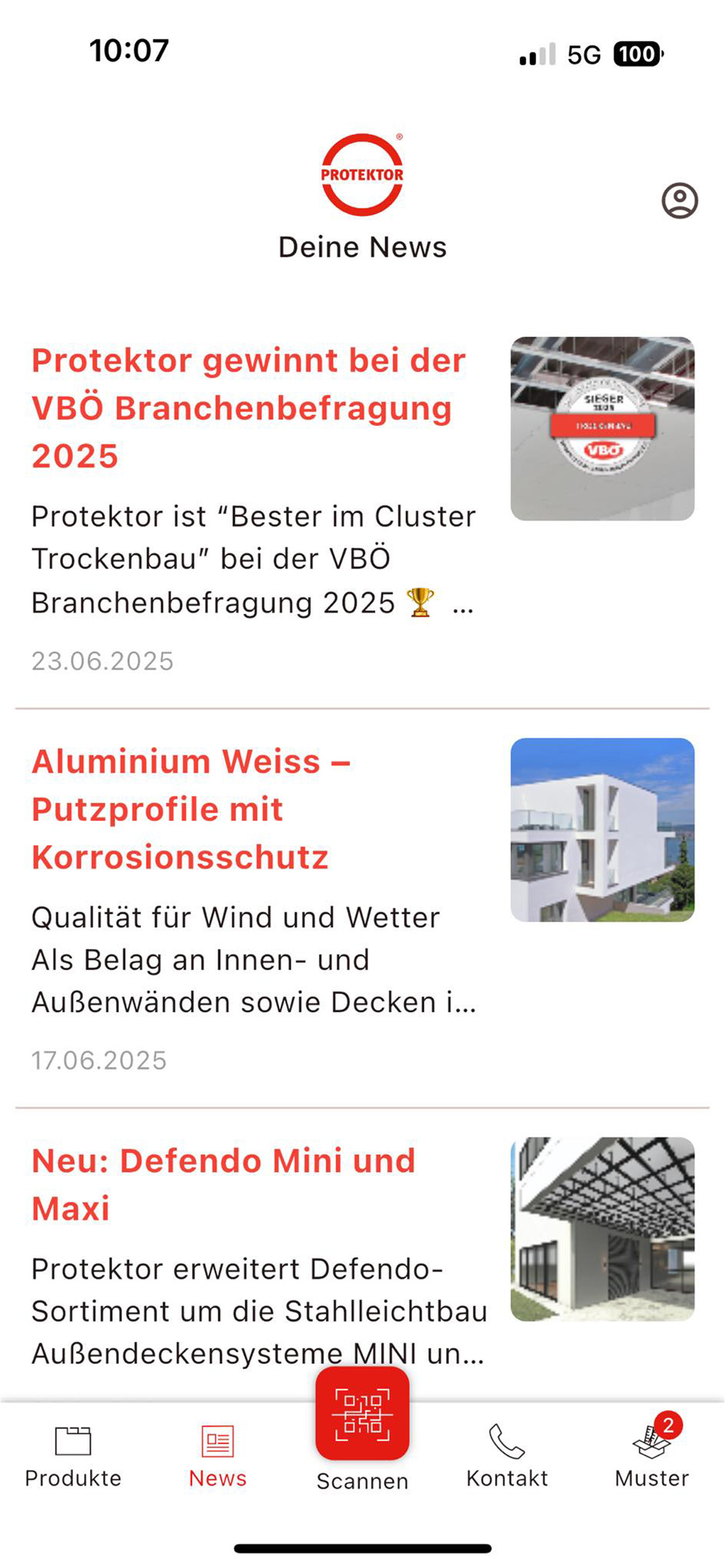Read the Aluminium Weiss Putzprofile article
Image resolution: width=725 pixels, height=1568 pixels.
coord(191,809)
